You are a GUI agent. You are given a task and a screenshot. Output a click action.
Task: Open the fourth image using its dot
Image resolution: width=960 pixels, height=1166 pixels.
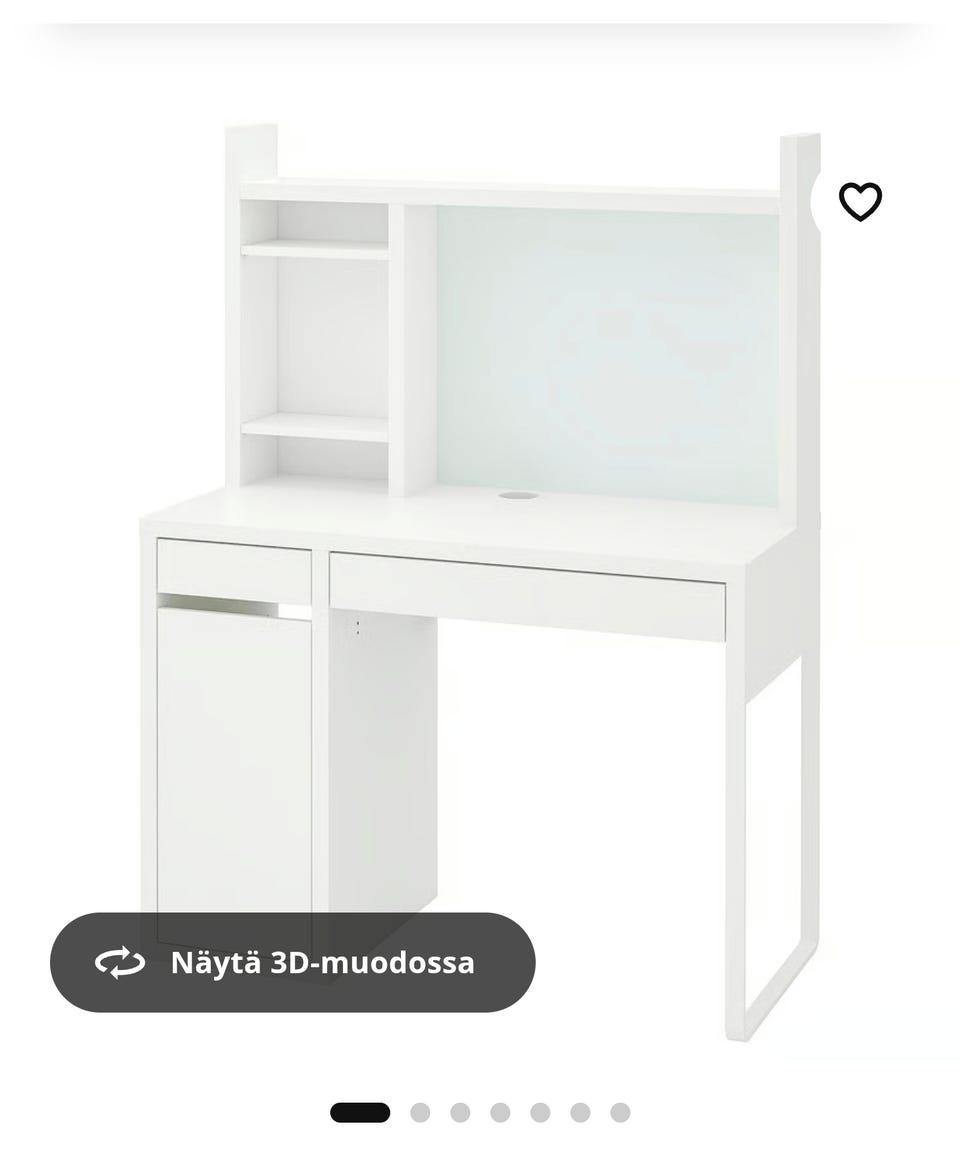coord(500,1111)
